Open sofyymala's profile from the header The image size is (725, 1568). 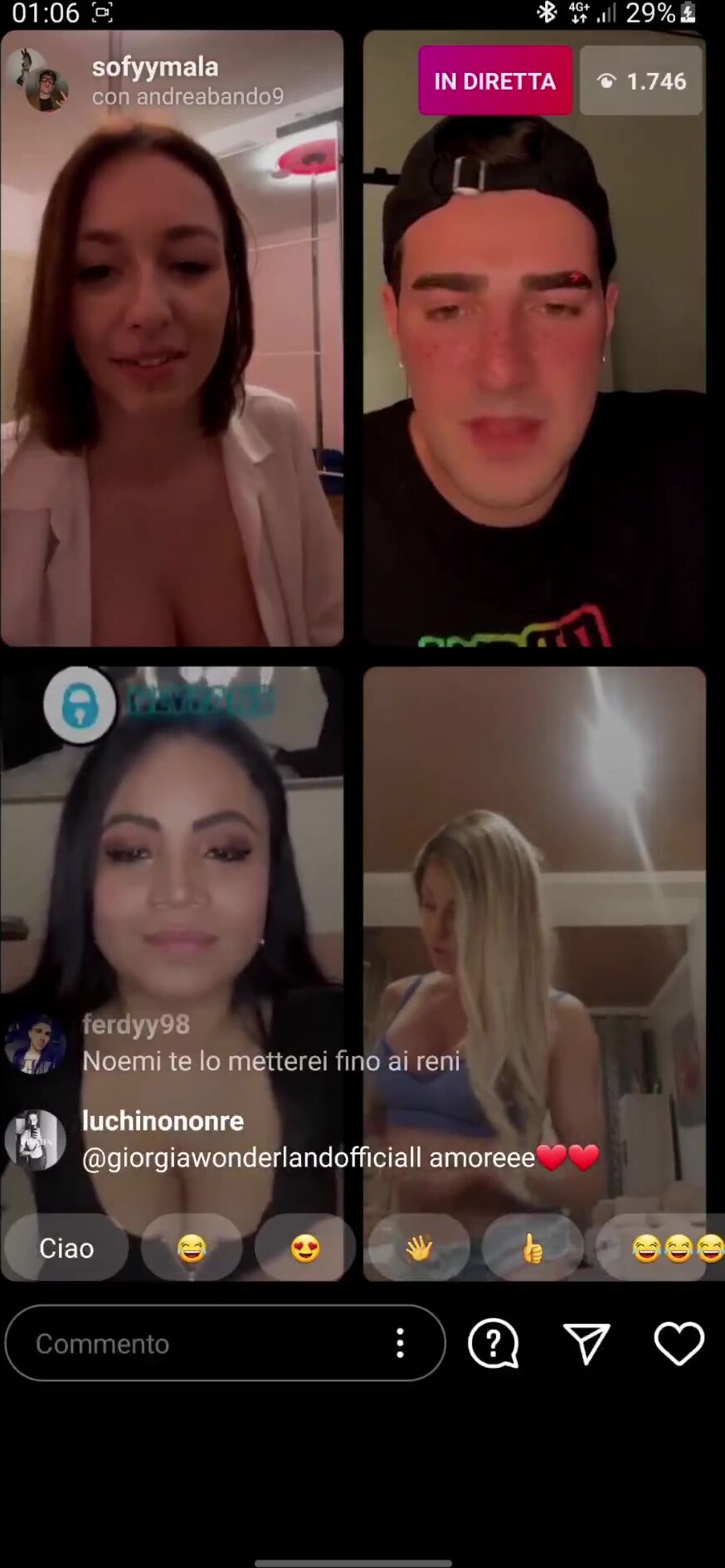coord(155,66)
